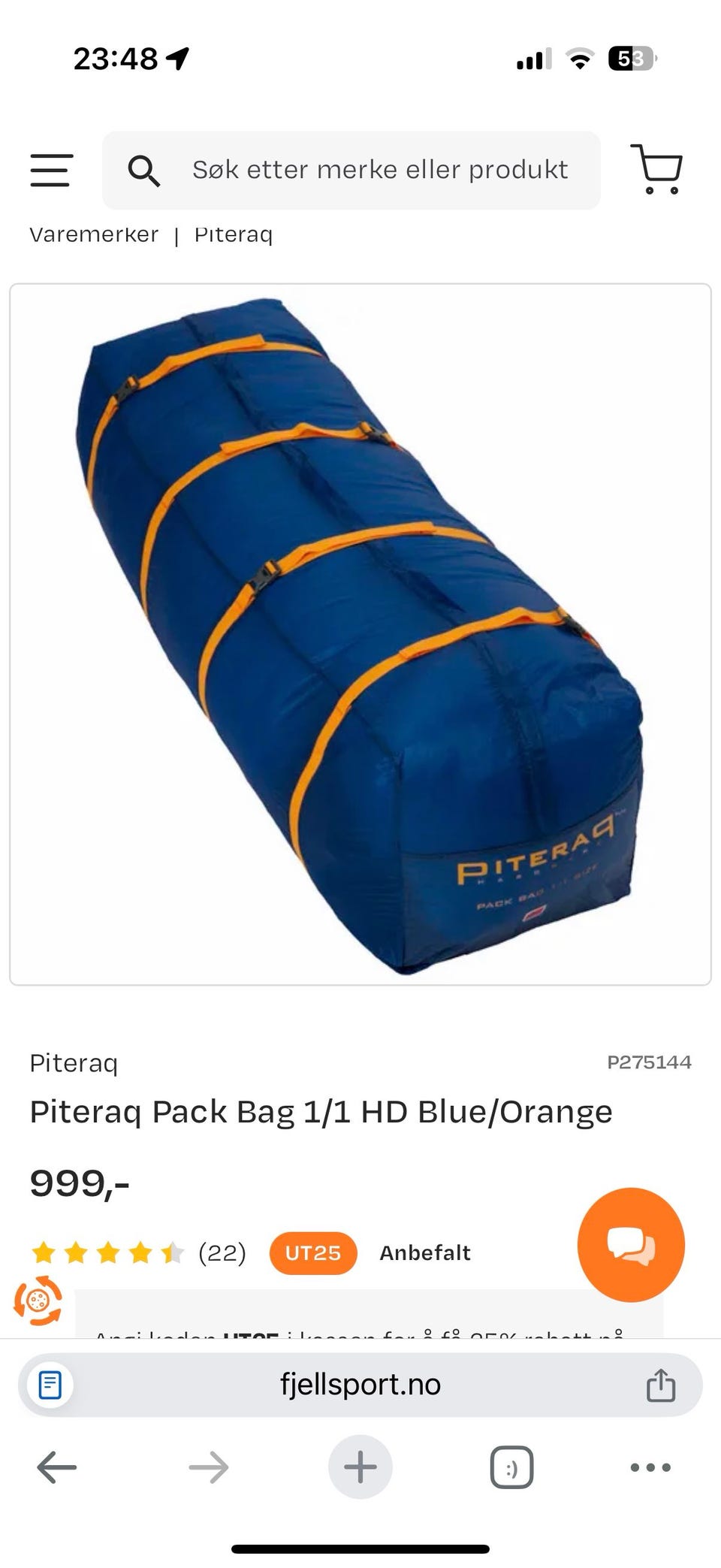View the 22 customer reviews

pos(222,1252)
